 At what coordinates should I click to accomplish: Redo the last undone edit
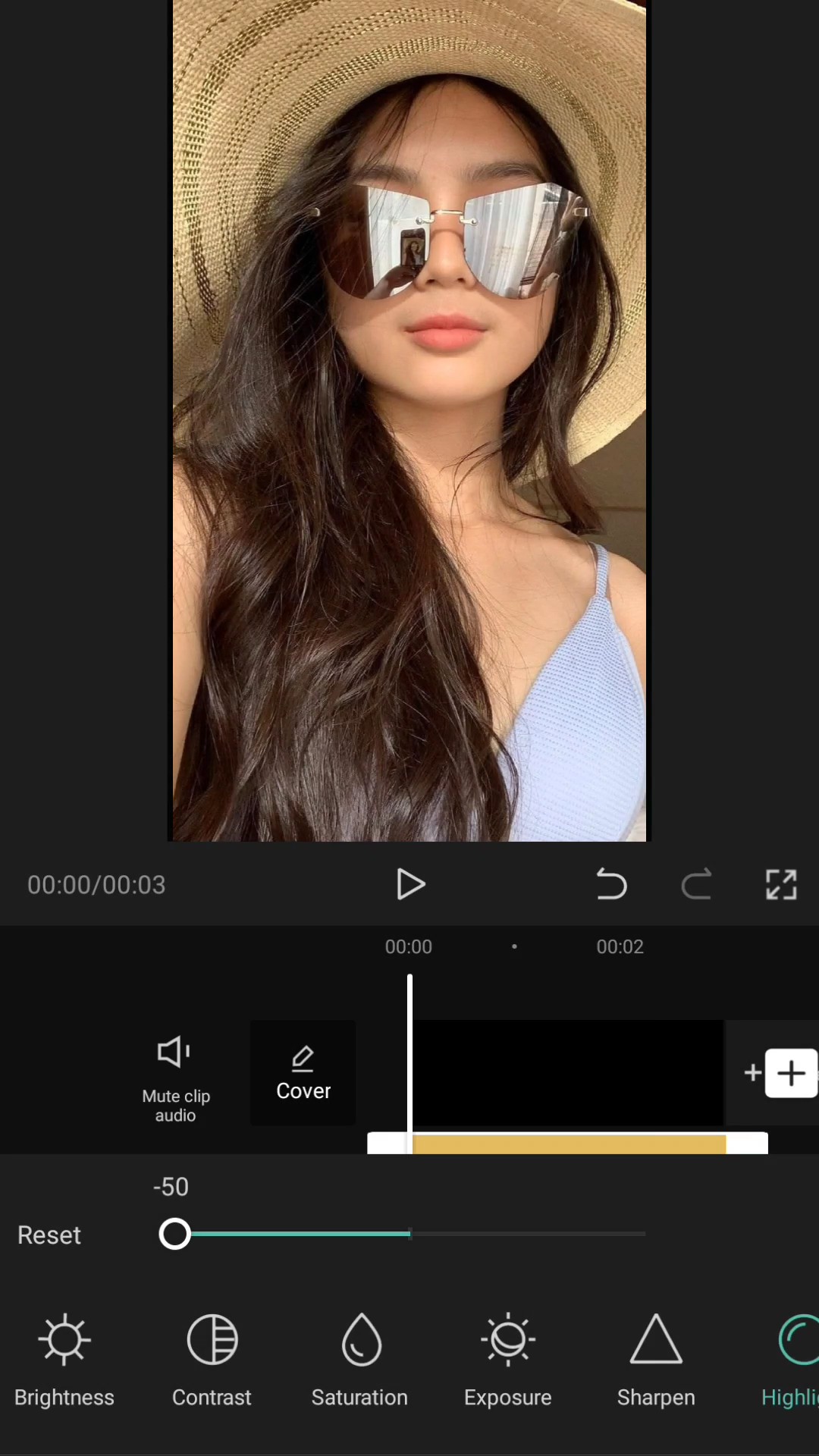click(x=696, y=884)
